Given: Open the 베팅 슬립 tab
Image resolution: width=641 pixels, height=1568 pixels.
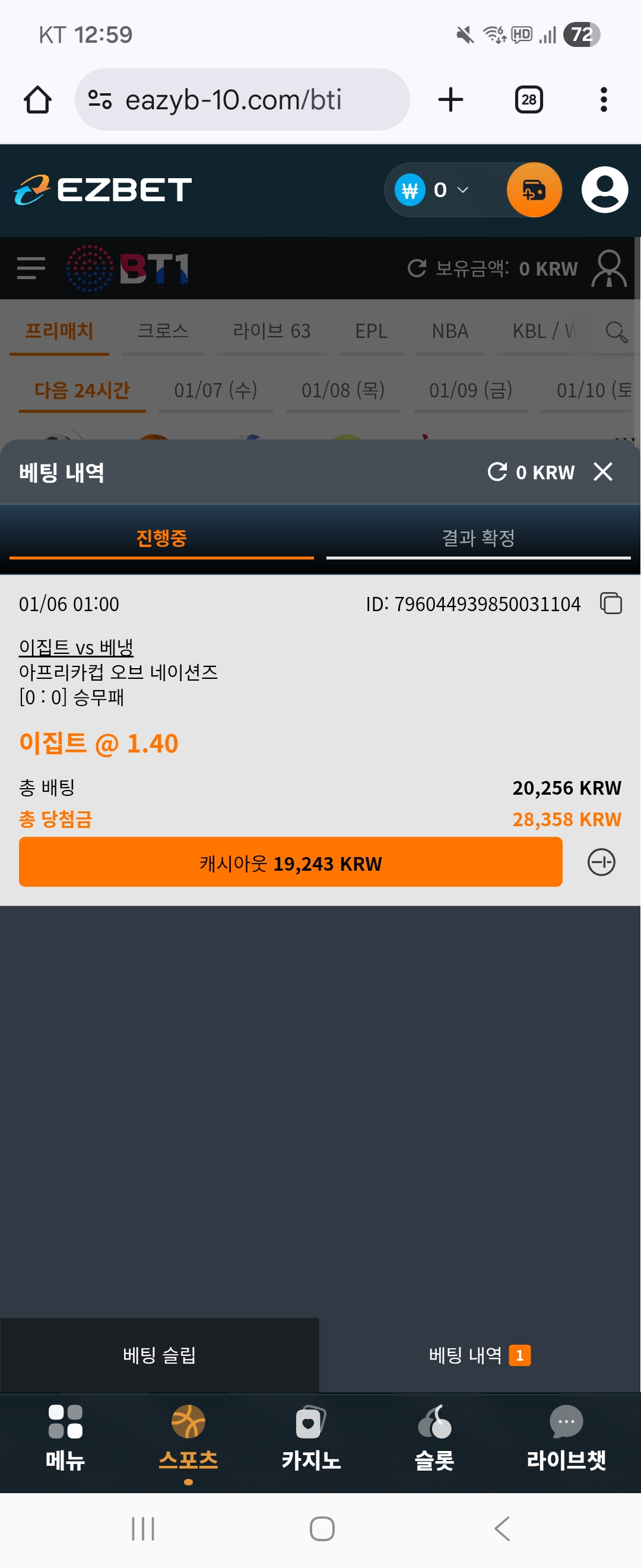Looking at the screenshot, I should [159, 1355].
